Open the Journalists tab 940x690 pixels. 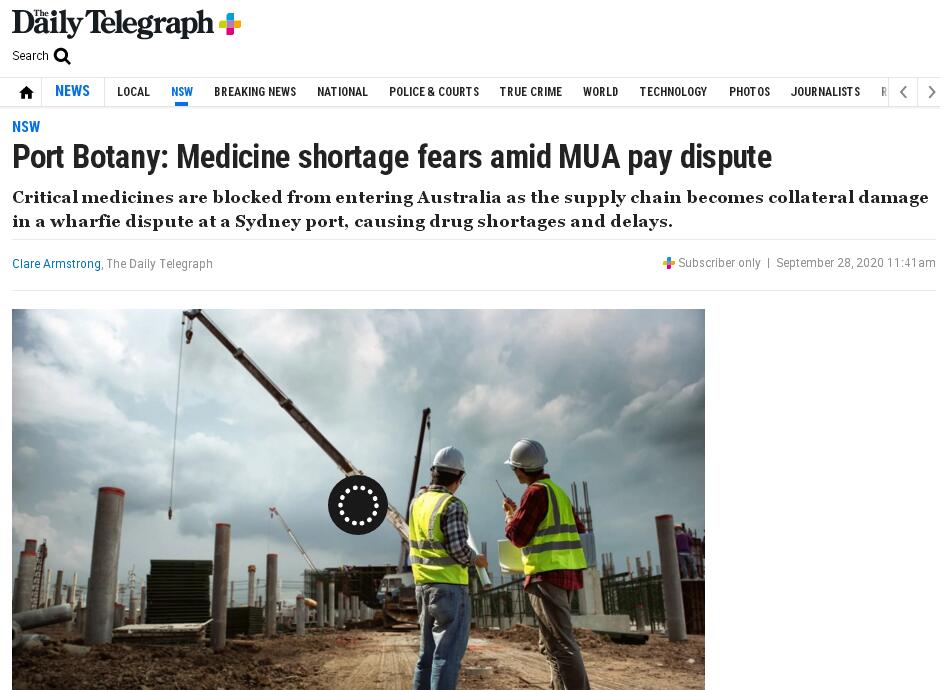click(x=825, y=92)
